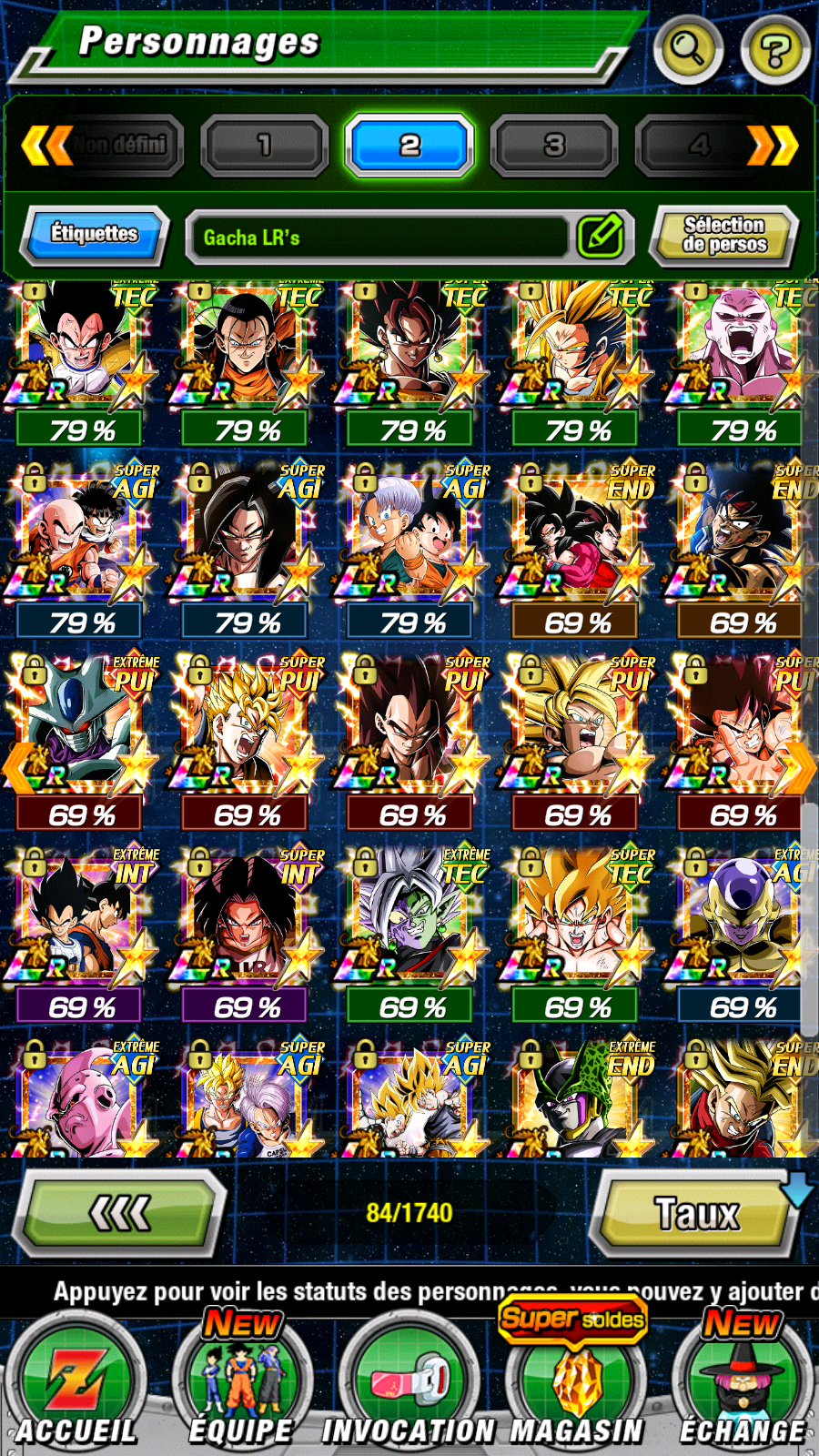Switch to character list tab 3
The image size is (819, 1456).
[554, 146]
